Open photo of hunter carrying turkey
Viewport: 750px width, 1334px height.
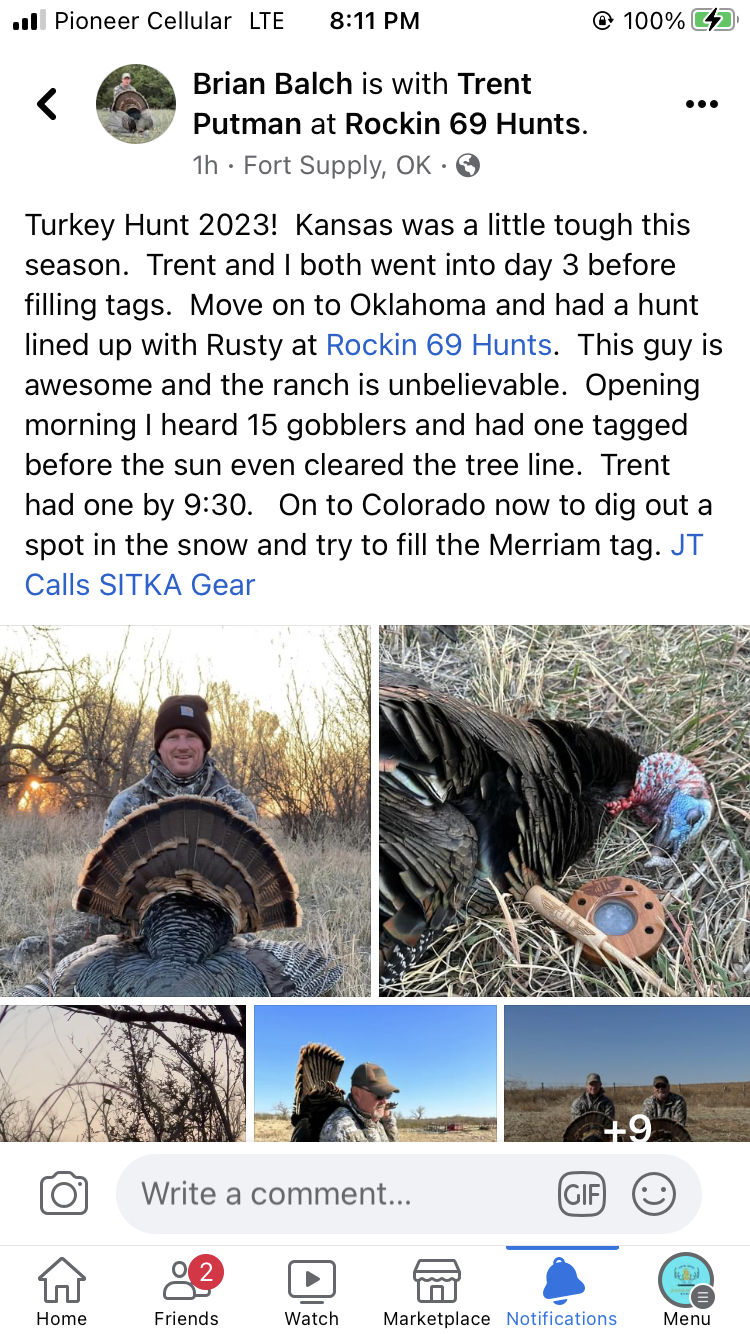(375, 1073)
